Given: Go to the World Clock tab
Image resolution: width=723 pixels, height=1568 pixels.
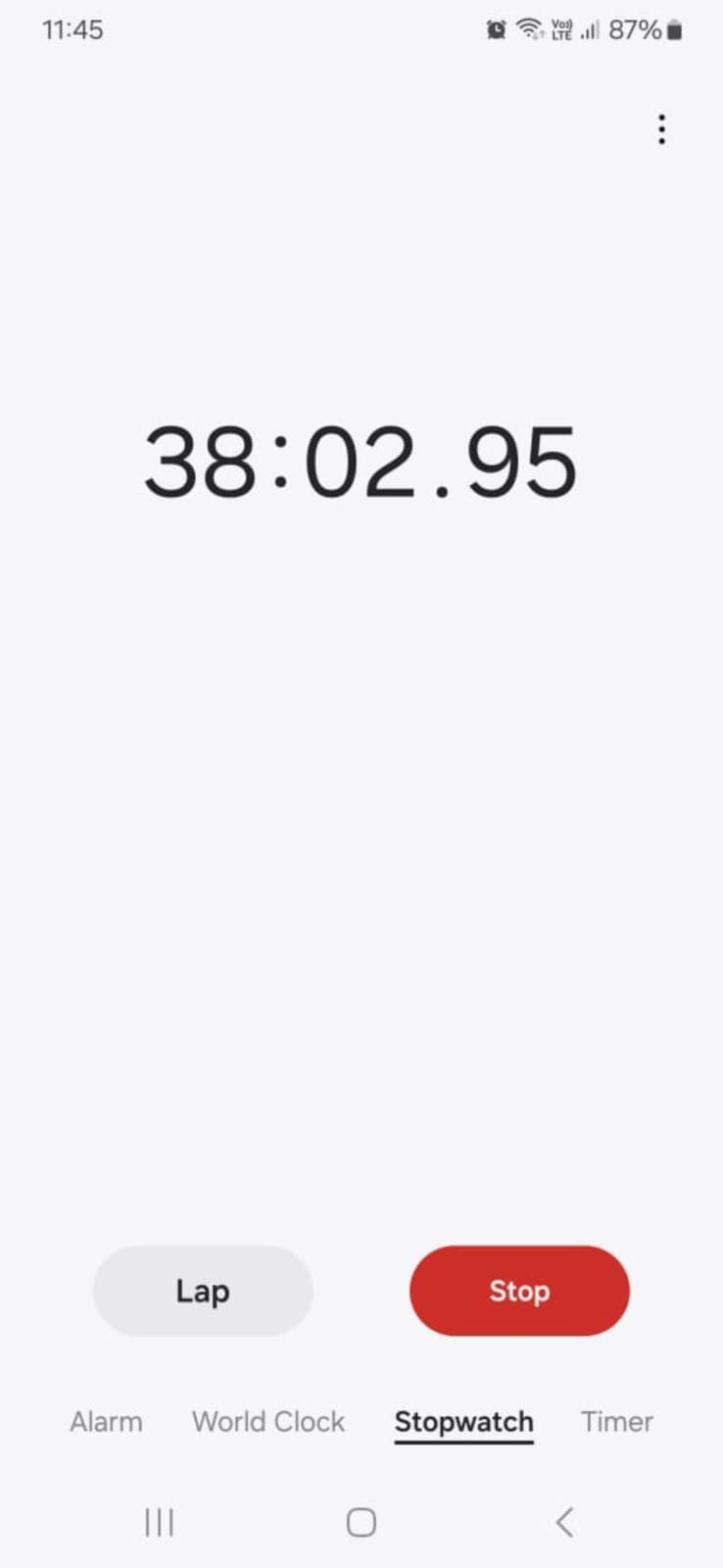Looking at the screenshot, I should (x=268, y=1421).
